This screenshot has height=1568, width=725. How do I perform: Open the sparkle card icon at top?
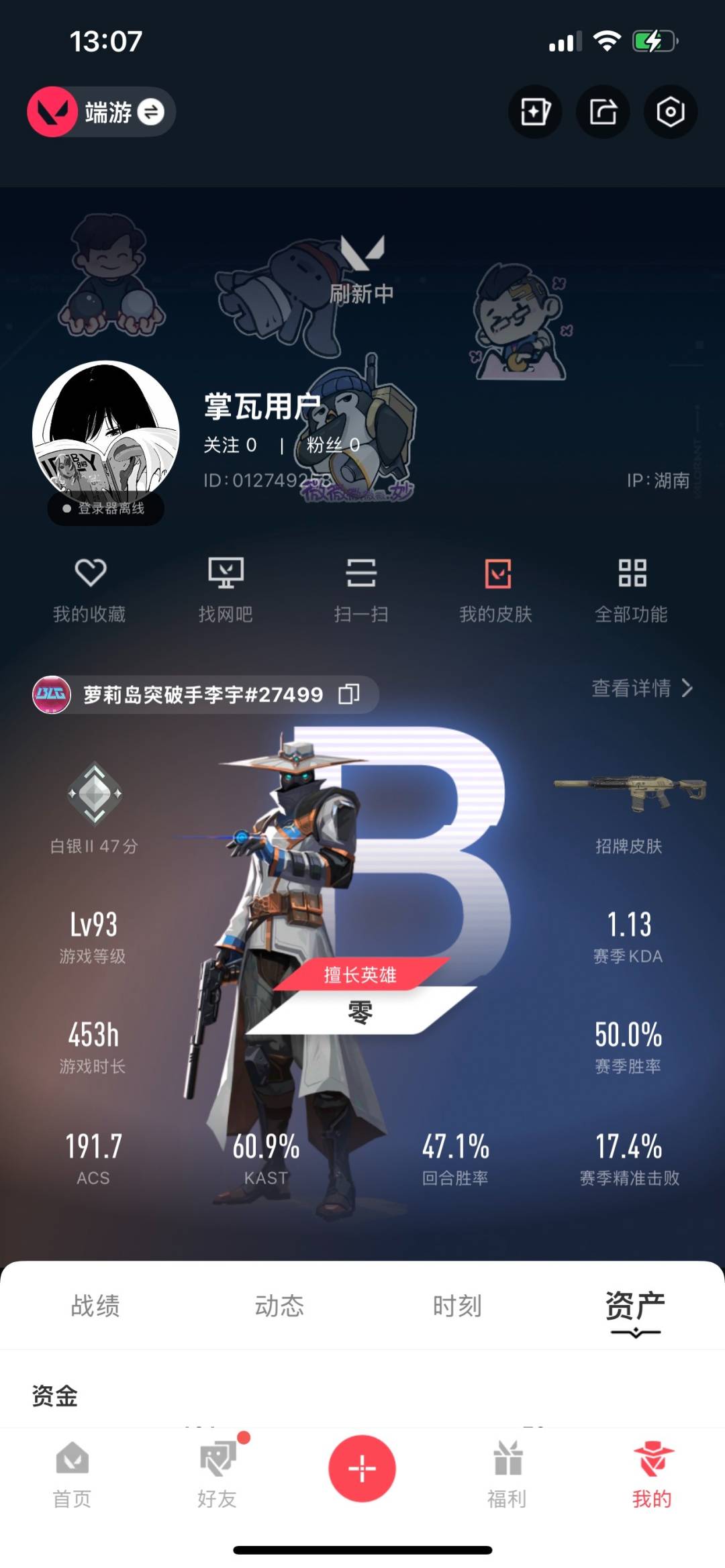(x=535, y=112)
